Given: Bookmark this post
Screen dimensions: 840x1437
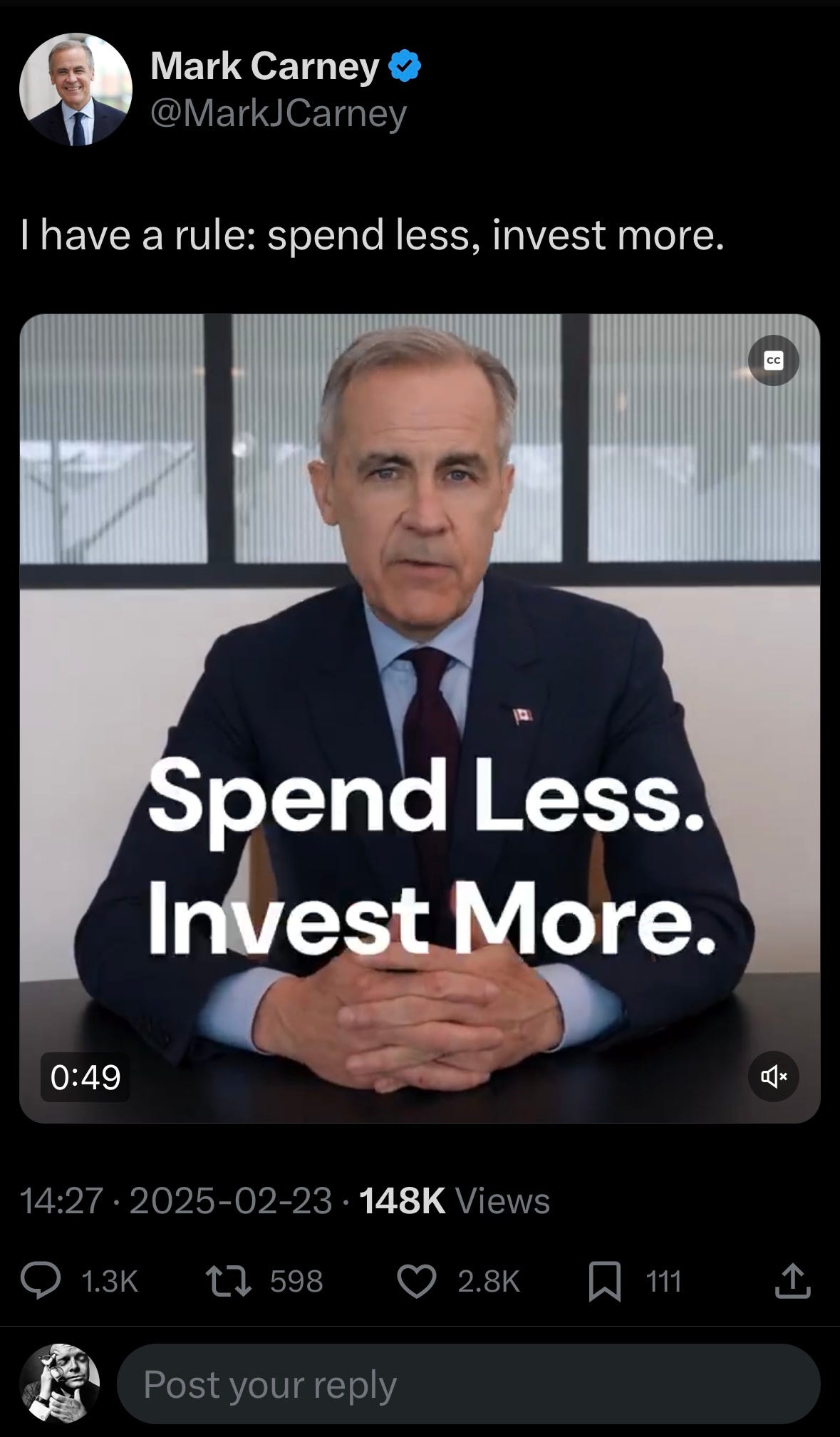Looking at the screenshot, I should 605,1281.
